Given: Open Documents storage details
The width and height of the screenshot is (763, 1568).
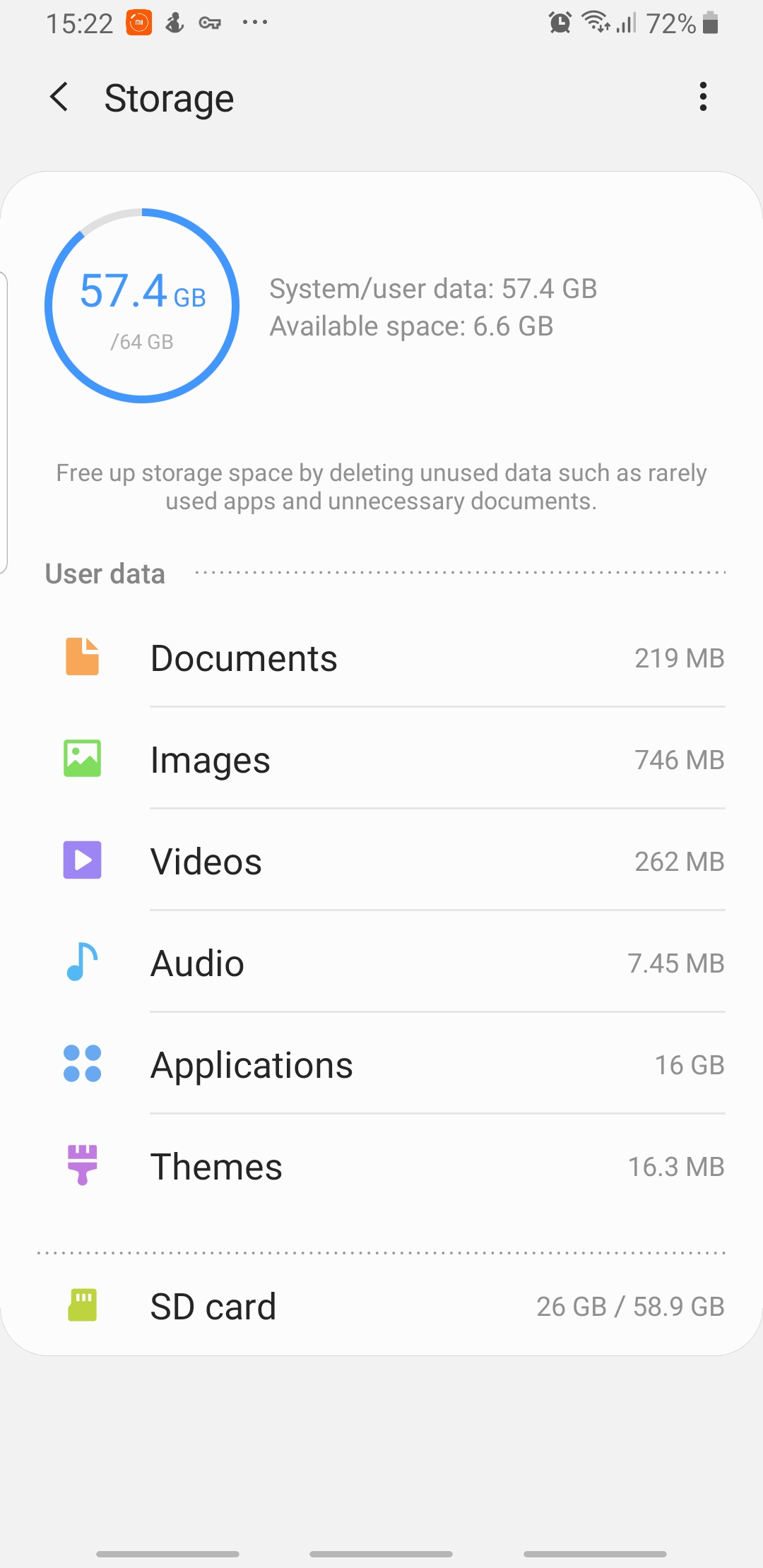Looking at the screenshot, I should 381,658.
